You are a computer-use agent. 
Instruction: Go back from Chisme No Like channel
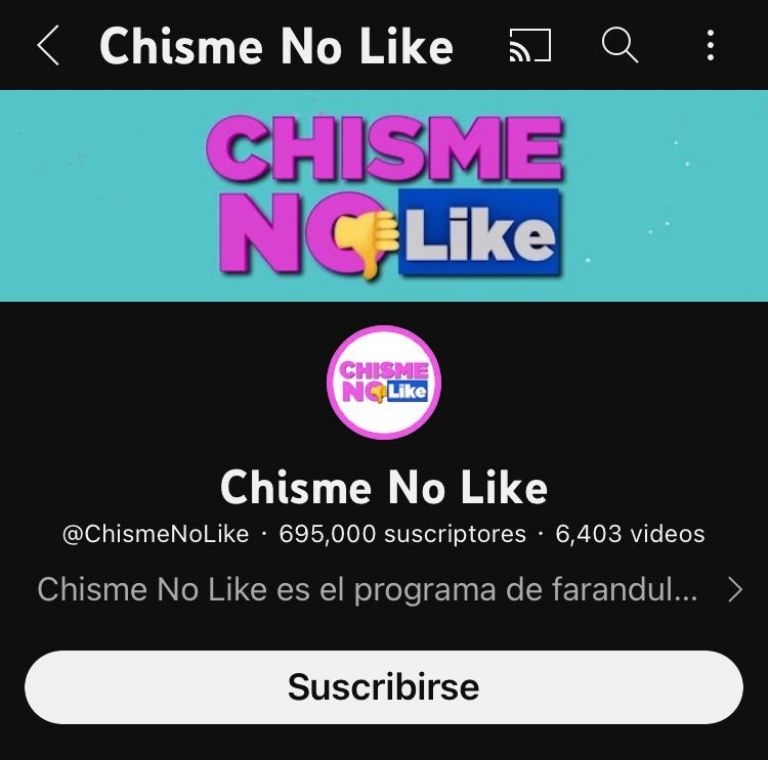click(47, 46)
